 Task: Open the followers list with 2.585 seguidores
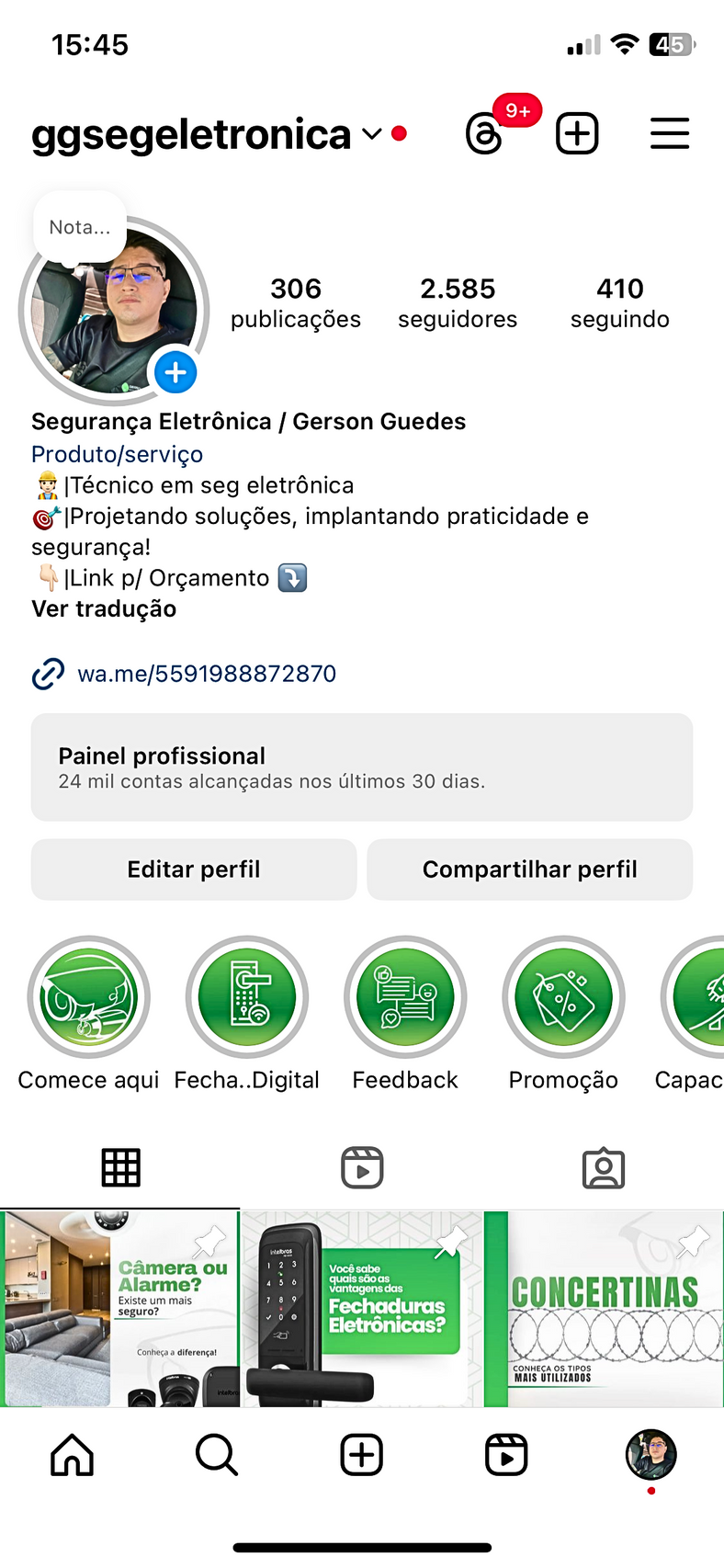pos(458,302)
